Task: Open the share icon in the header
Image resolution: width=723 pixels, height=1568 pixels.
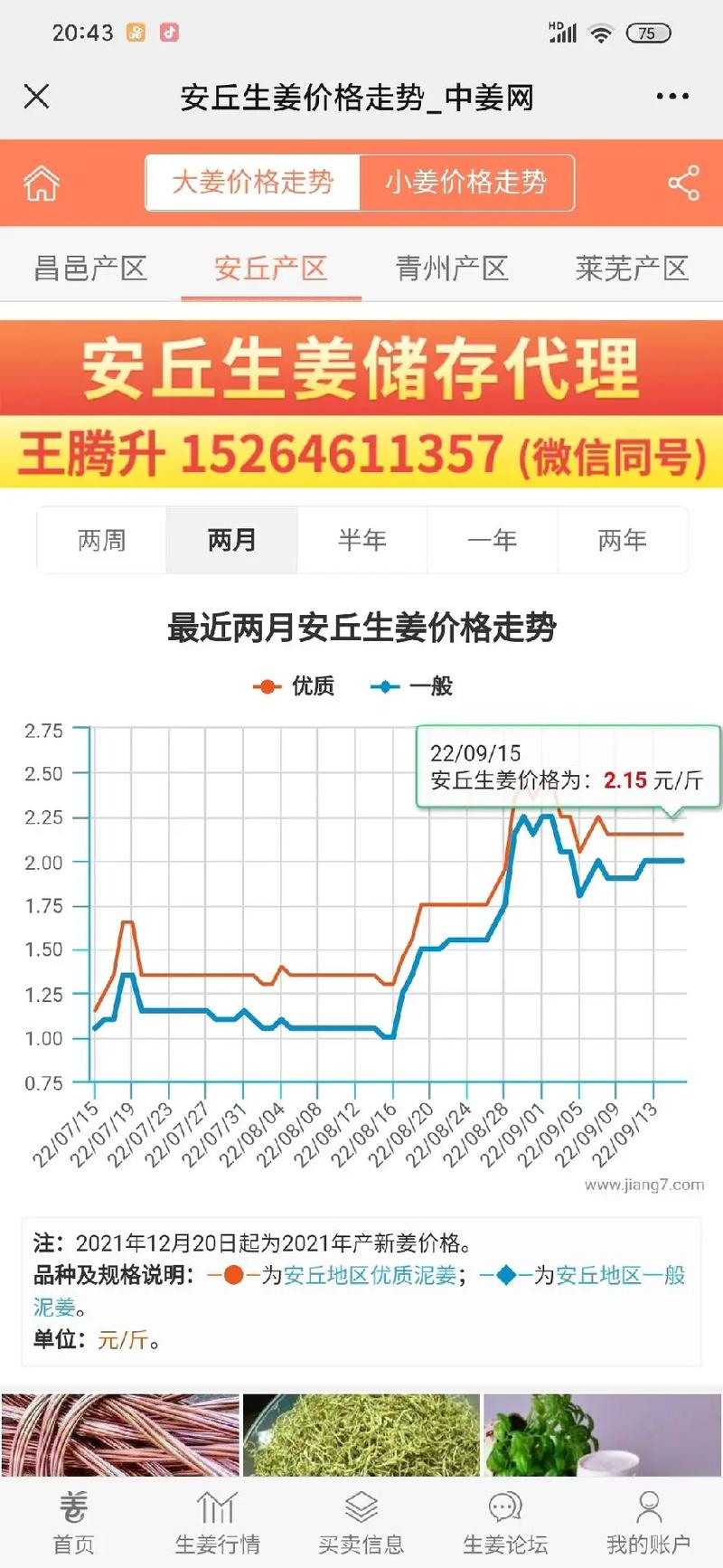Action: tap(684, 183)
